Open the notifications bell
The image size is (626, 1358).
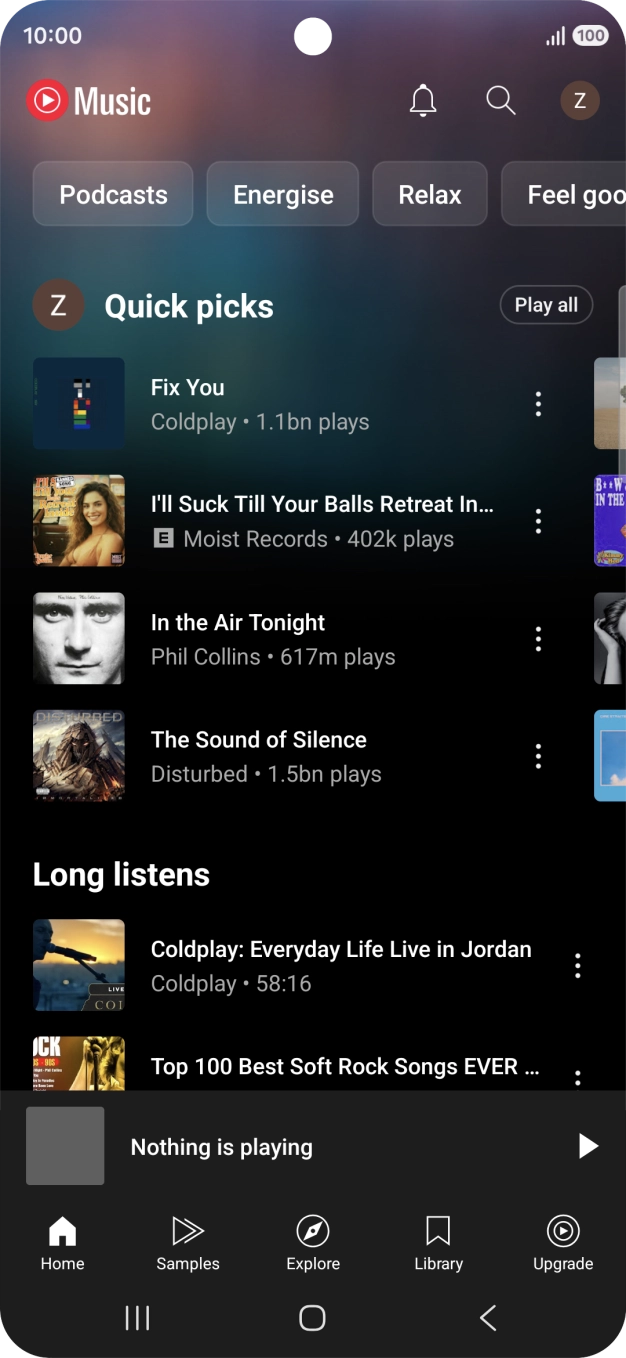[424, 101]
